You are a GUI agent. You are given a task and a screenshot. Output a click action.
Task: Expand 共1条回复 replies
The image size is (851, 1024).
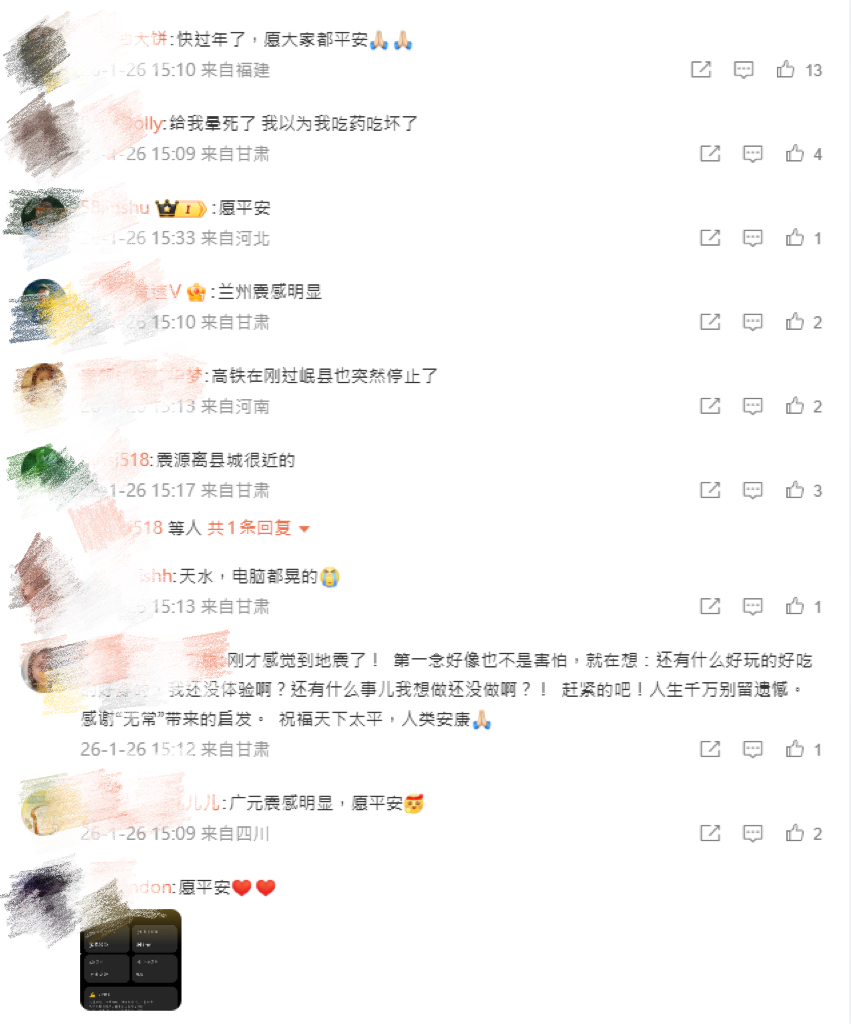[x=259, y=528]
